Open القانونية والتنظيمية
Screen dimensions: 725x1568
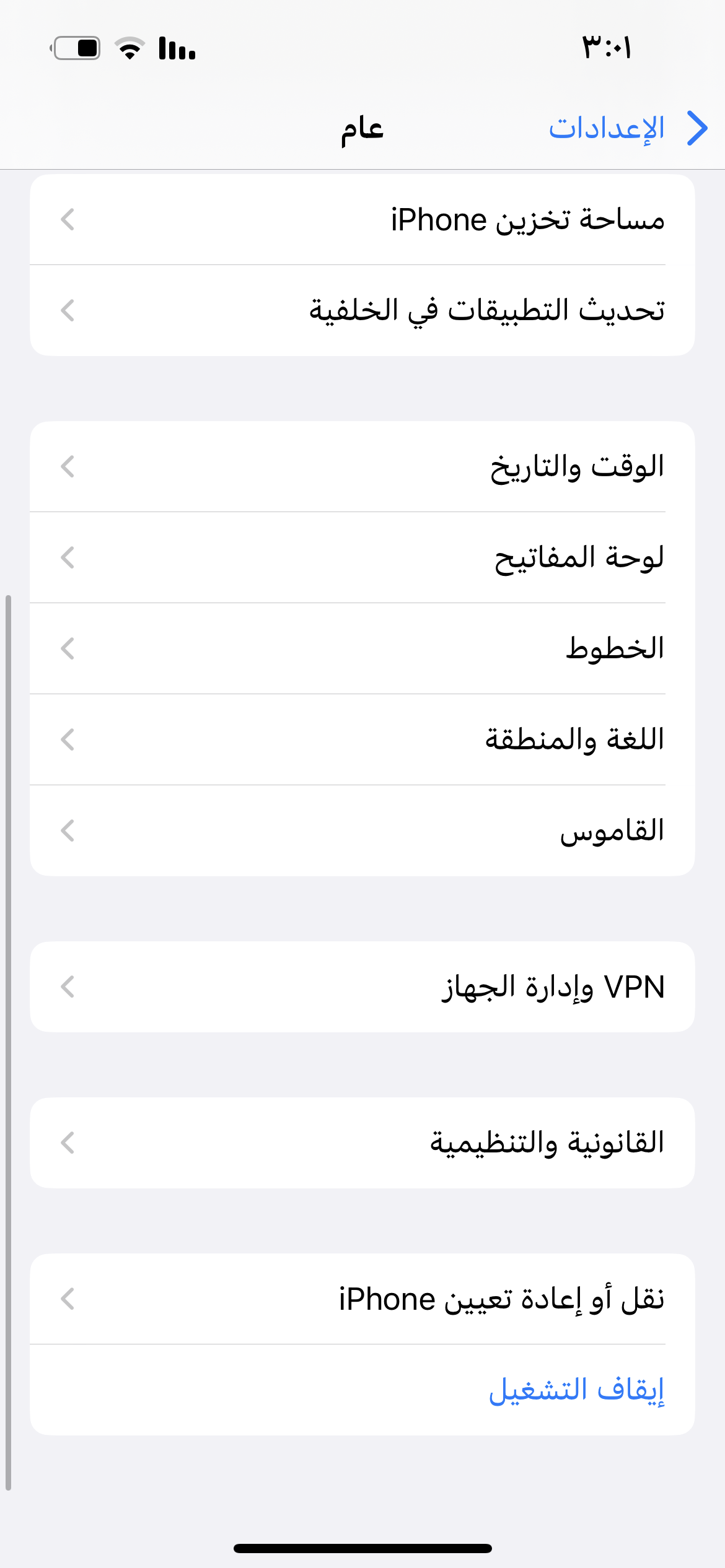[362, 1143]
